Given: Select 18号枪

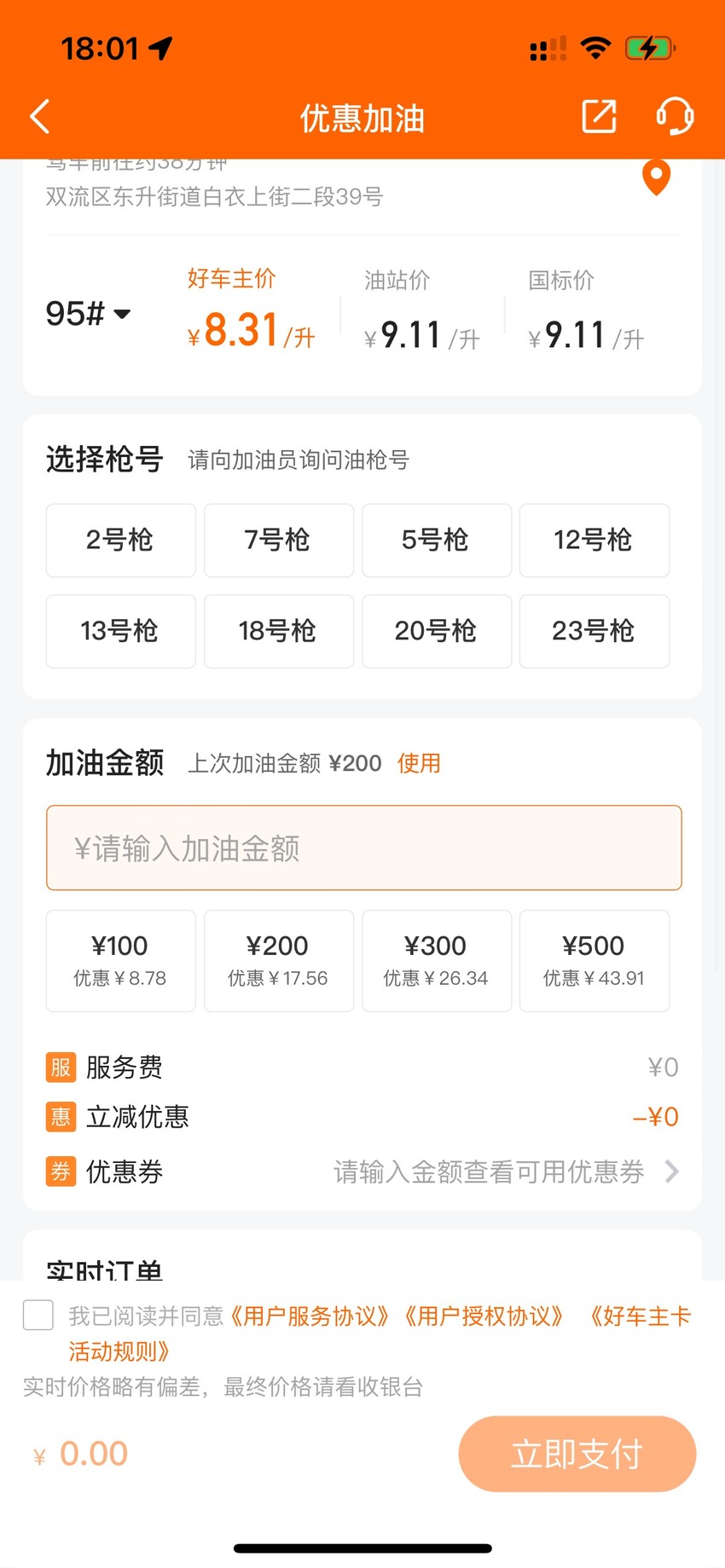Looking at the screenshot, I should click(278, 631).
